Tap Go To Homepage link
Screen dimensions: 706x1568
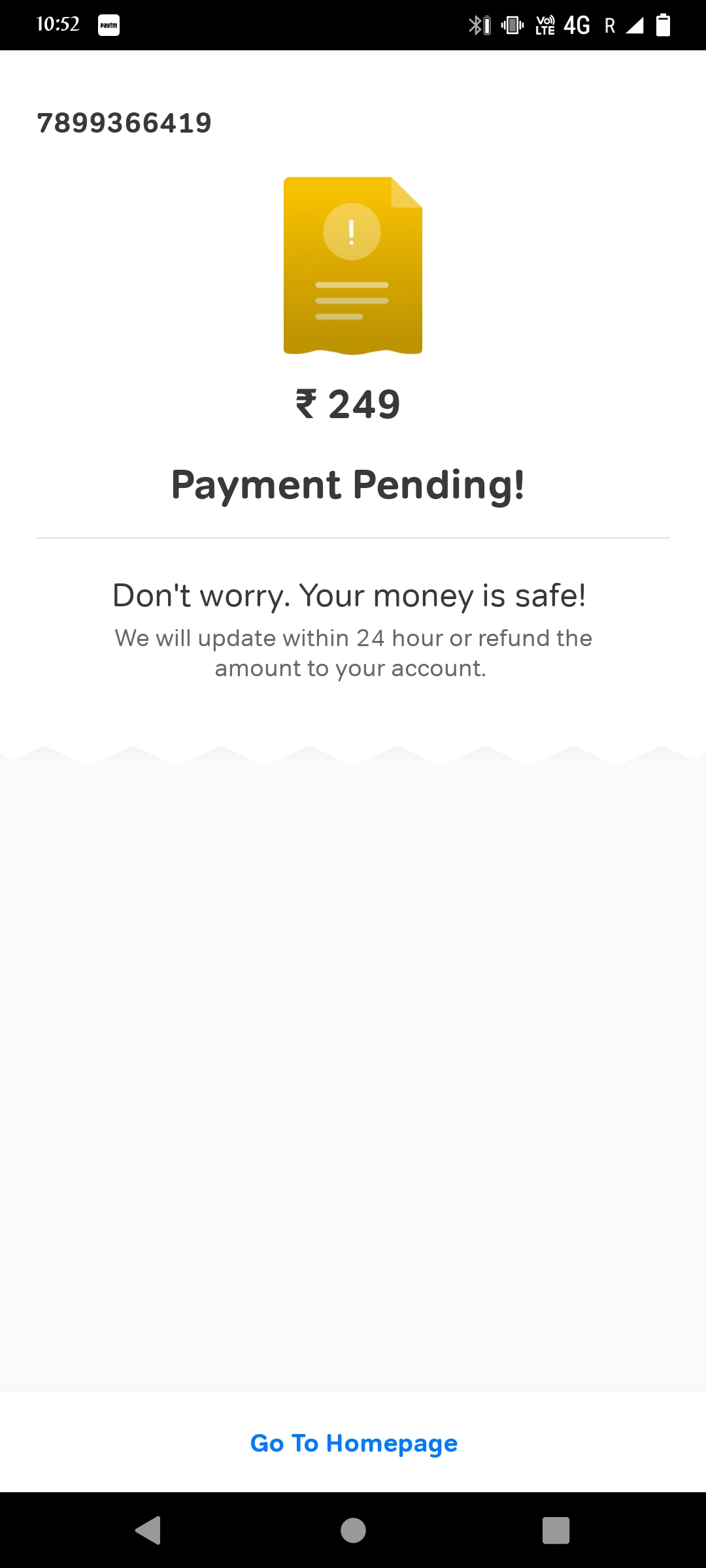(x=354, y=1443)
